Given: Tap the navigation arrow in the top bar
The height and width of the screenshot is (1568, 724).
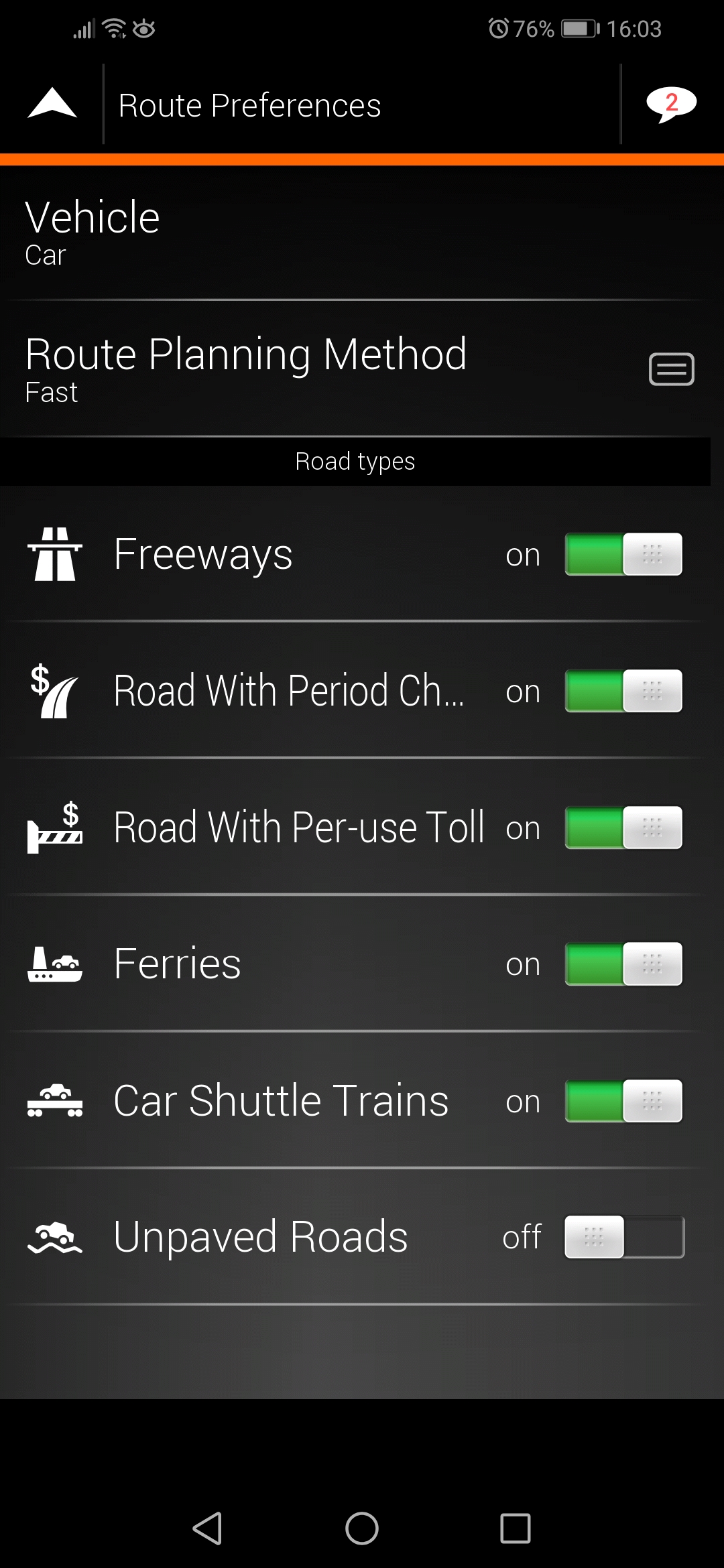Looking at the screenshot, I should click(x=51, y=105).
